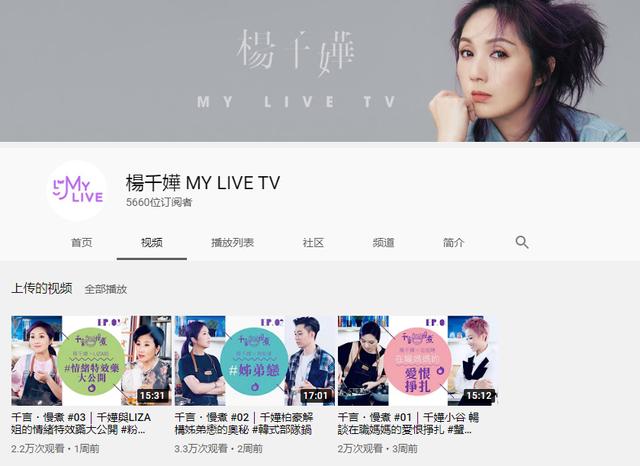640x466 pixels.
Task: Go to the 简介 tab
Action: [x=453, y=242]
